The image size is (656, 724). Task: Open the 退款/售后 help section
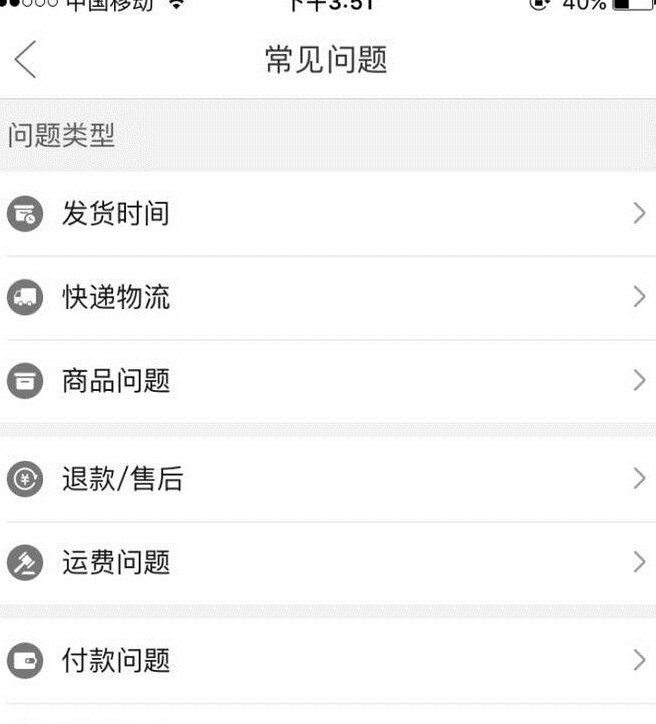327,479
